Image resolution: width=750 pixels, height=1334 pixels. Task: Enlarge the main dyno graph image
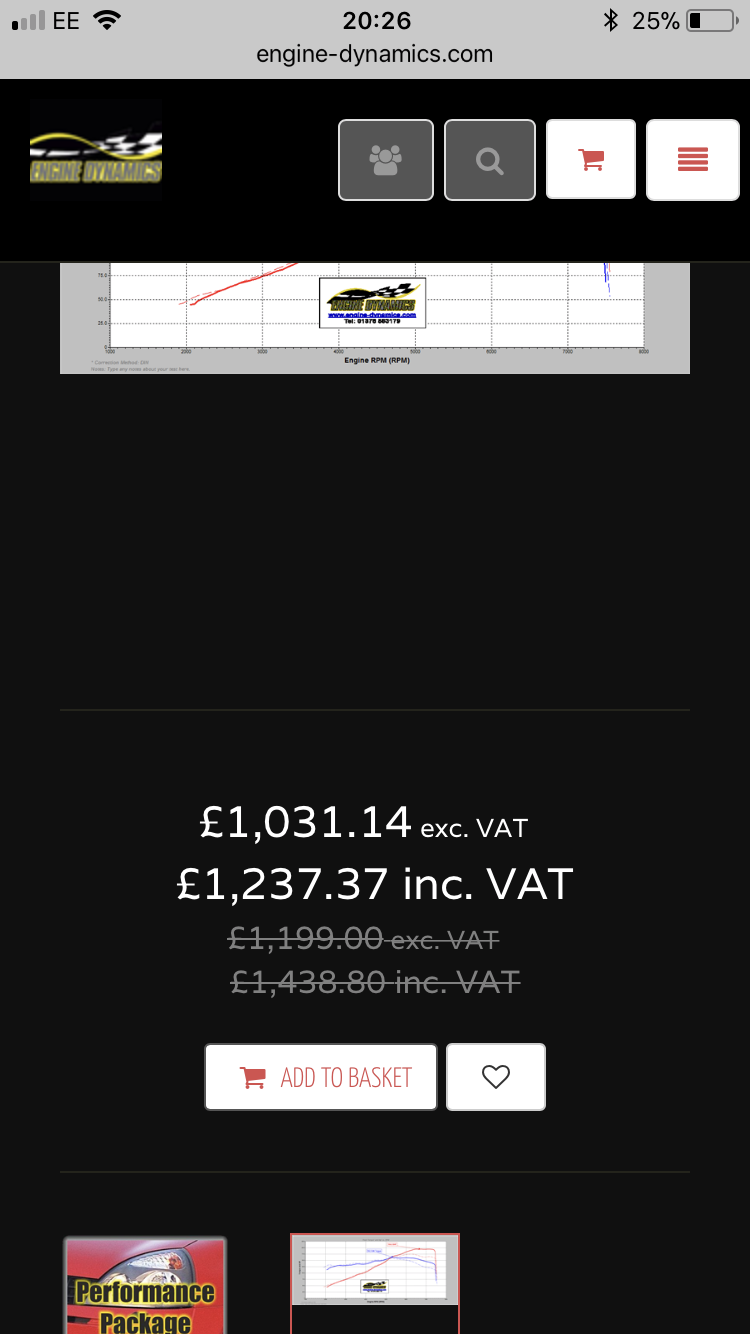pos(375,318)
